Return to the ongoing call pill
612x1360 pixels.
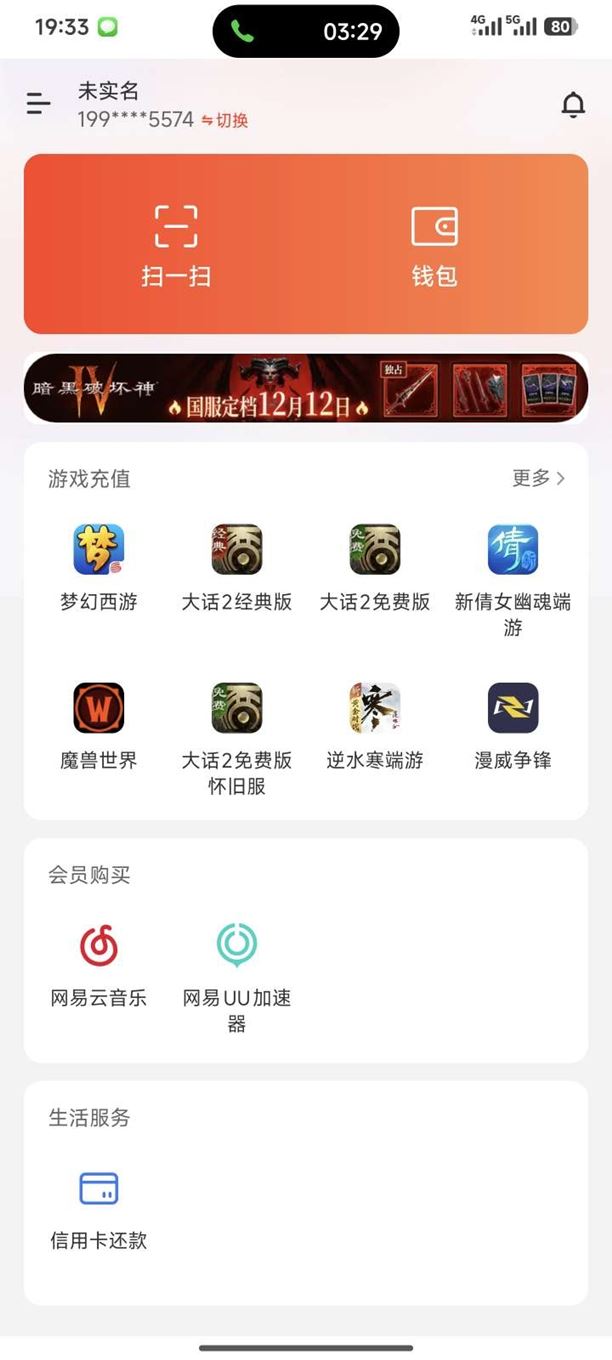305,31
